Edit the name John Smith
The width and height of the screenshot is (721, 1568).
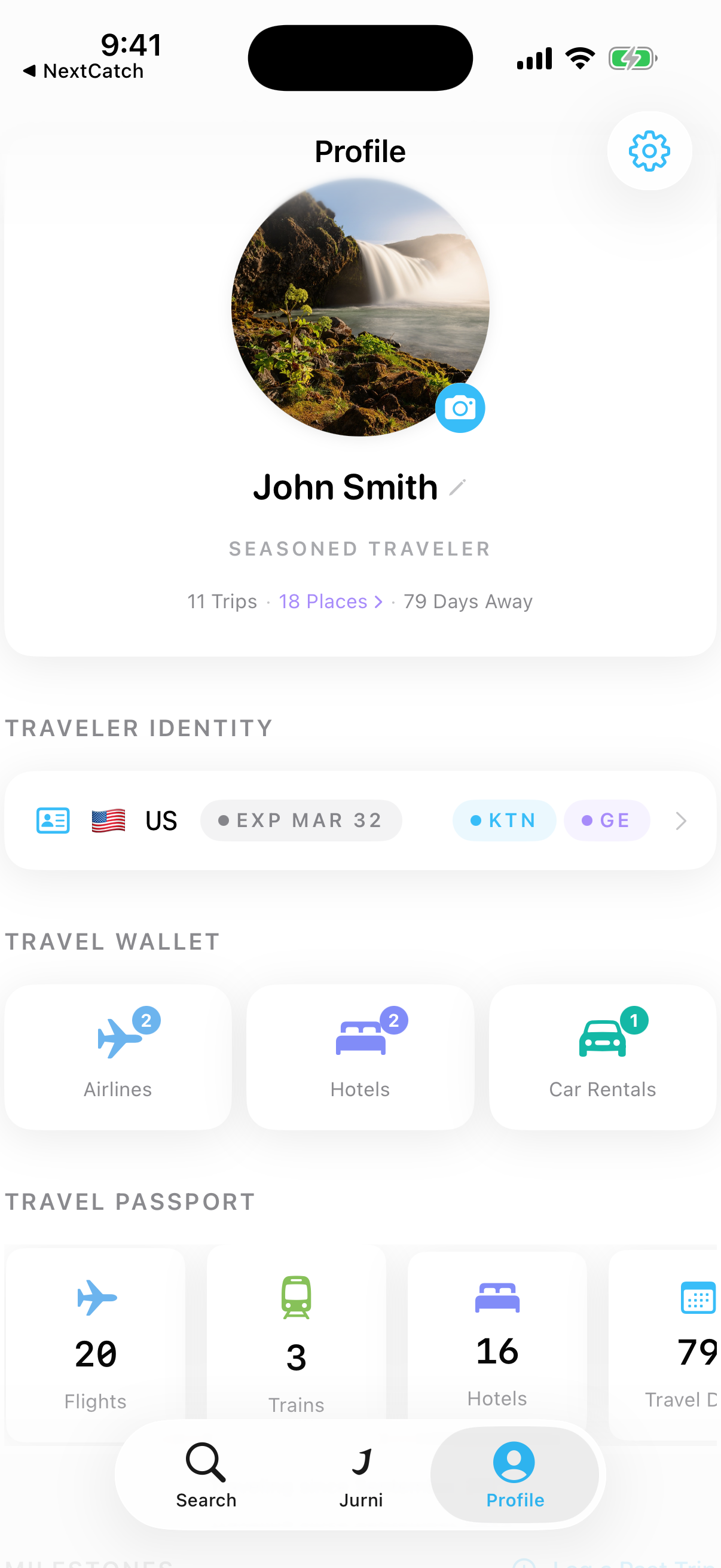(458, 486)
